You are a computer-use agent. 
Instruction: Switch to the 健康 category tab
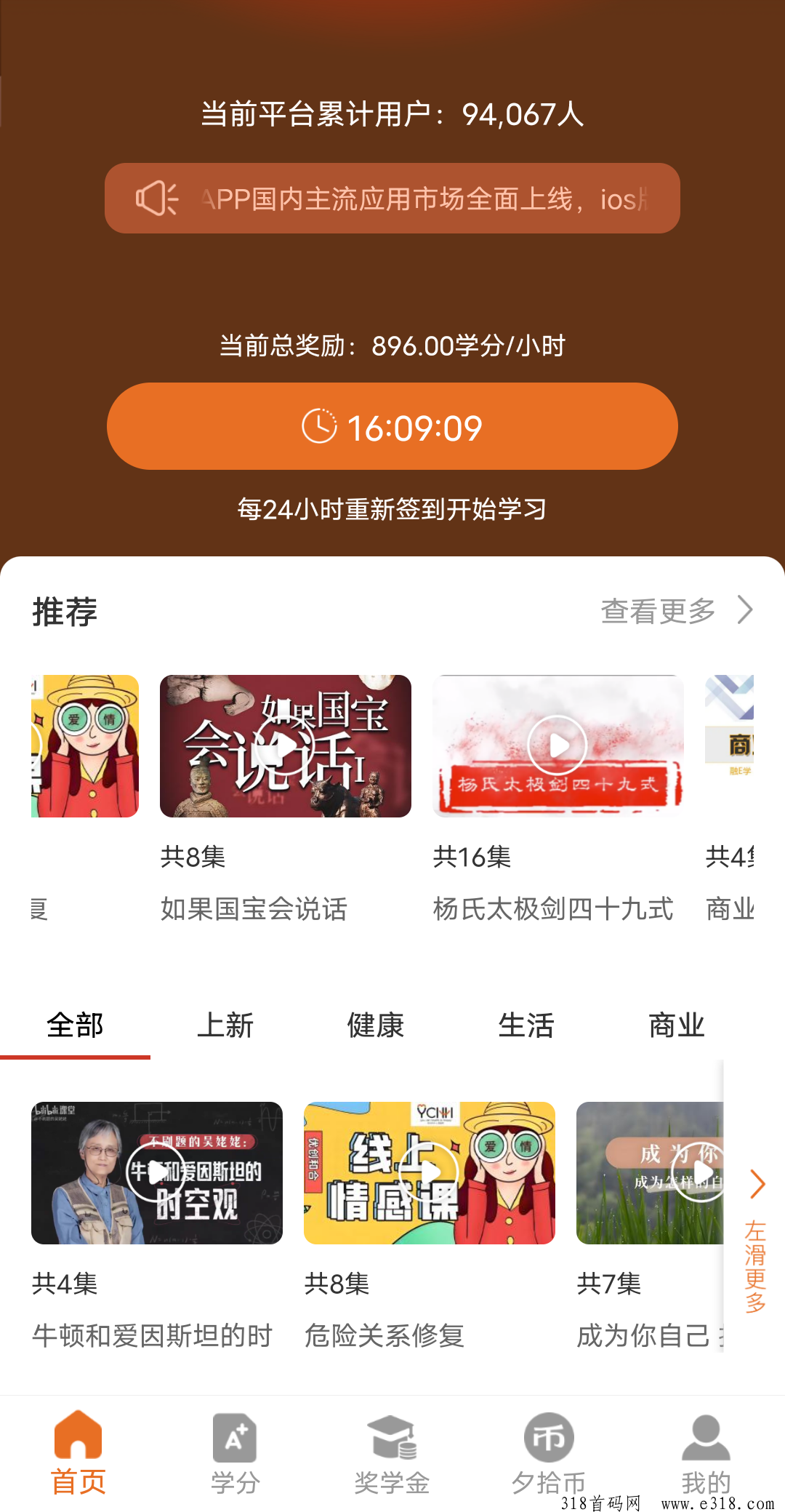click(376, 1025)
